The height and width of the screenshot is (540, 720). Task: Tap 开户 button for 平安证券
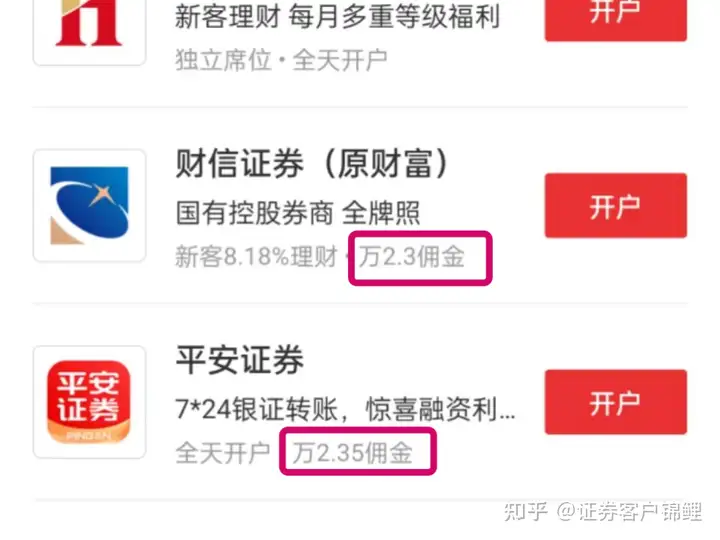pos(615,403)
